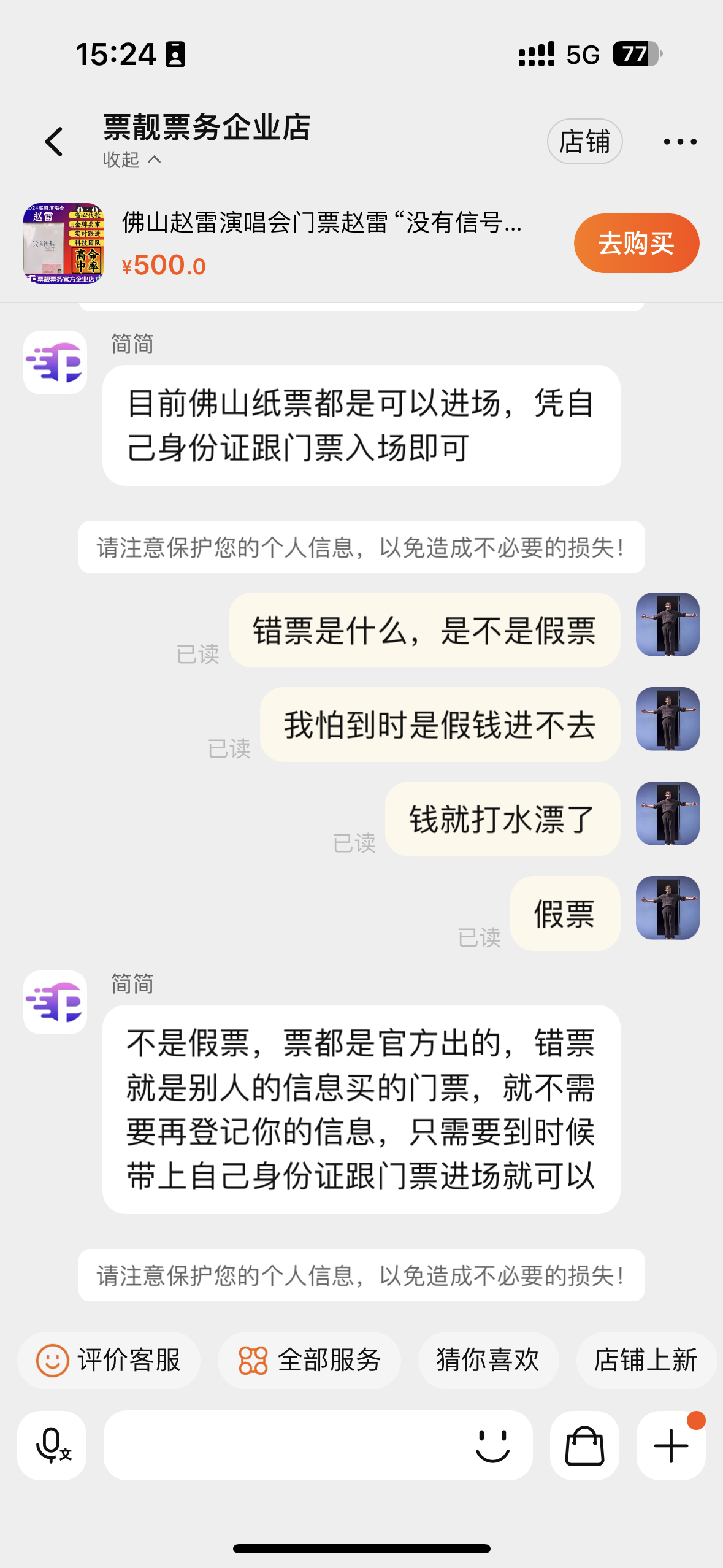Open the 店铺 store page
Screen dimensions: 723x1568
[584, 142]
